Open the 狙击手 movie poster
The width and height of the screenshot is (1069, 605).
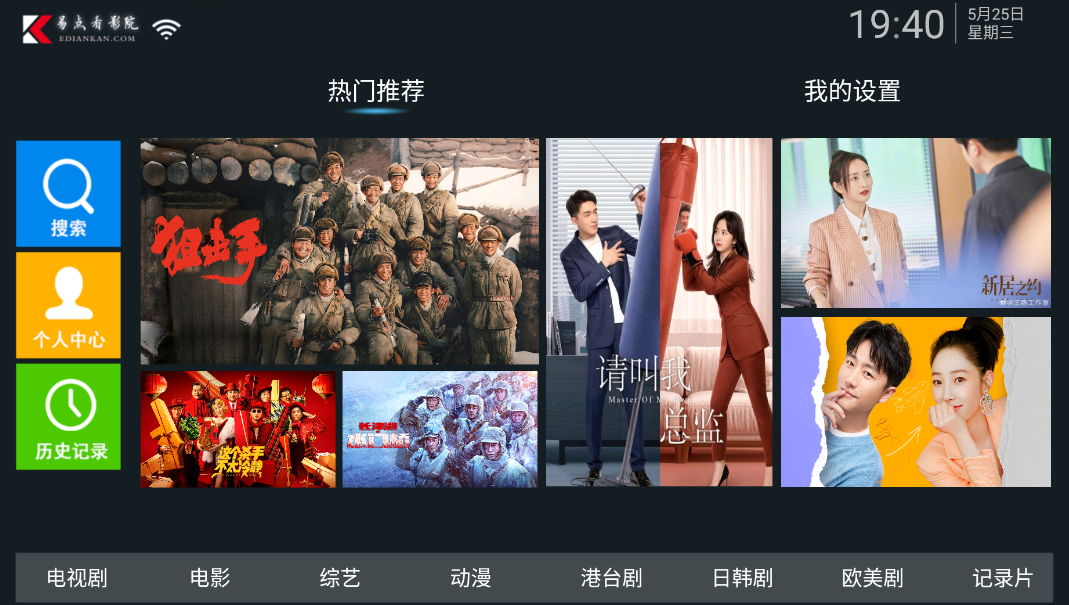click(x=339, y=251)
